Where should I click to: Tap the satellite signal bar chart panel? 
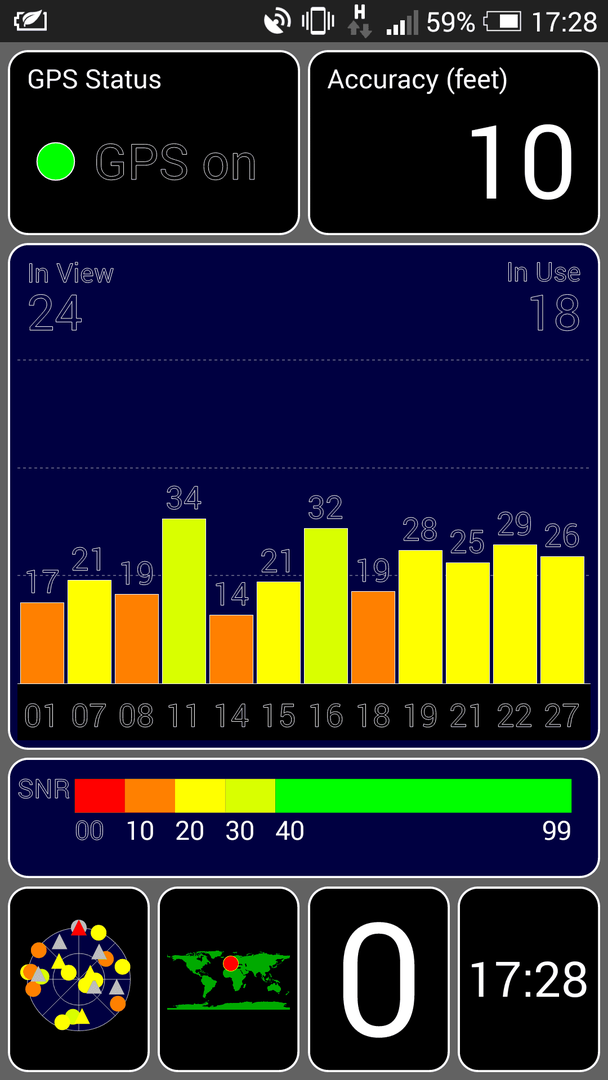304,496
